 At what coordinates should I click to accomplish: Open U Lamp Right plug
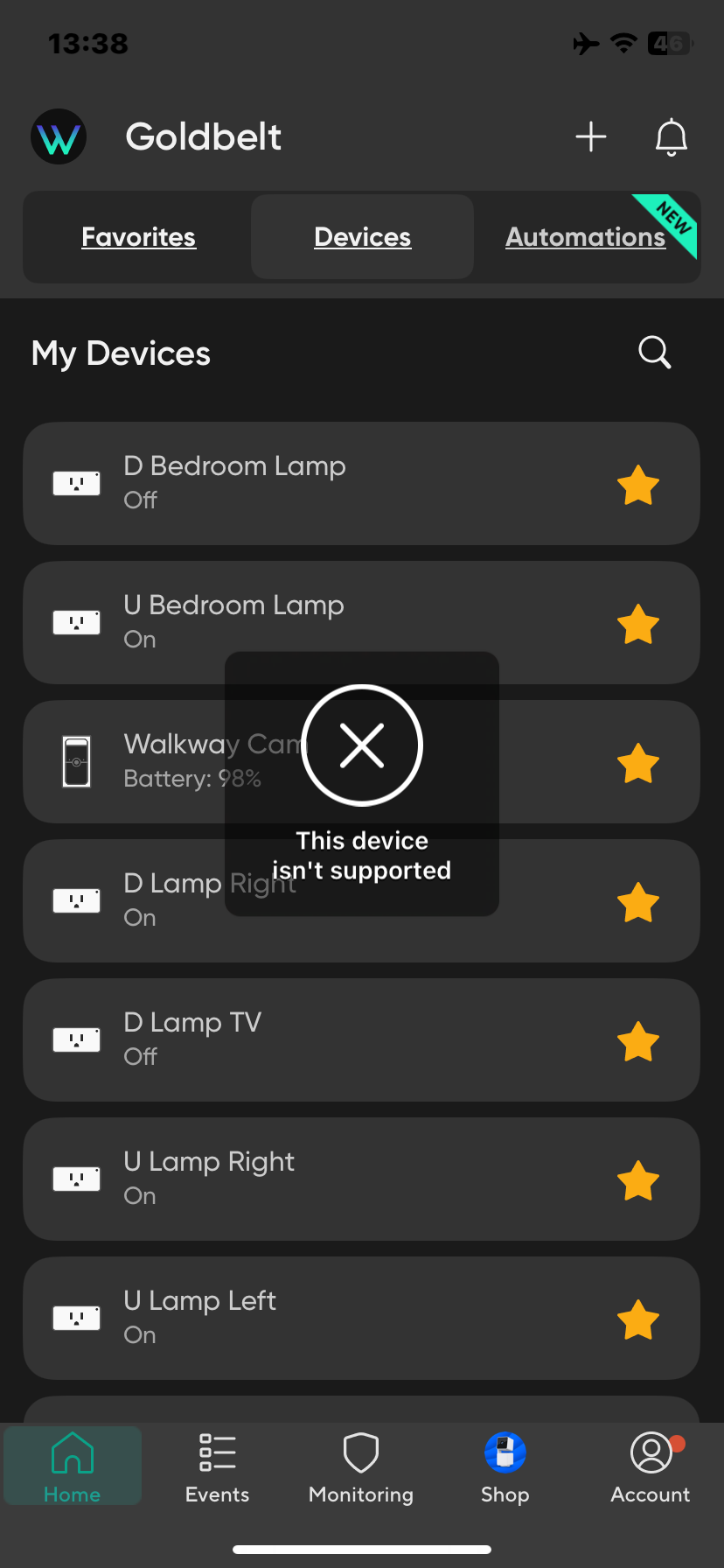click(361, 1179)
